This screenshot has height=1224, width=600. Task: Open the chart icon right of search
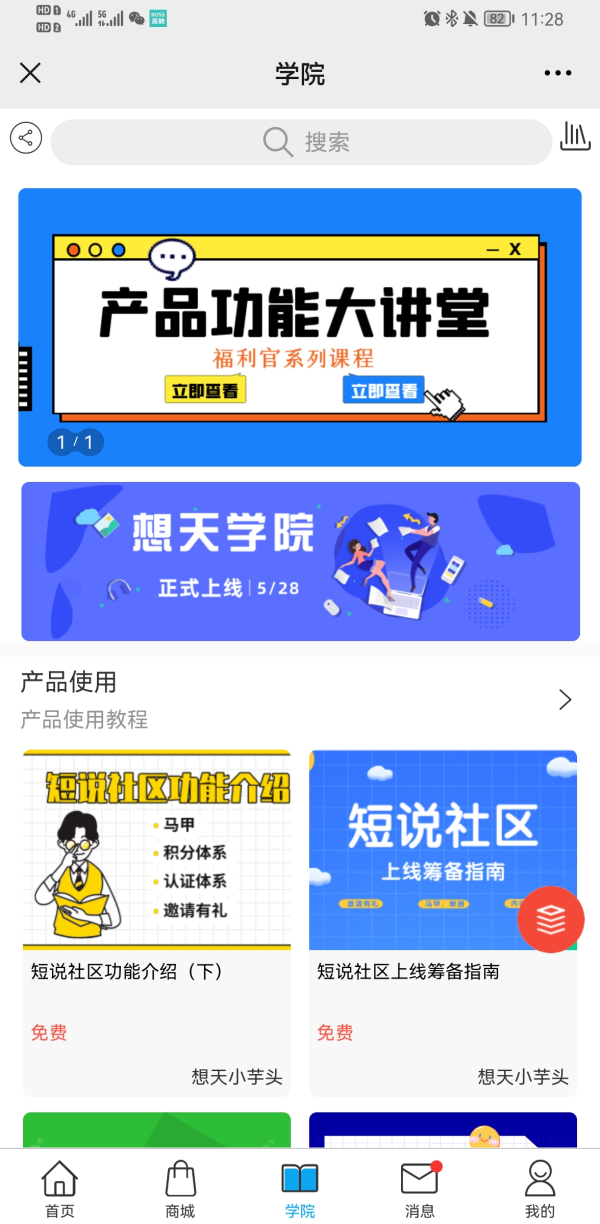(x=574, y=137)
